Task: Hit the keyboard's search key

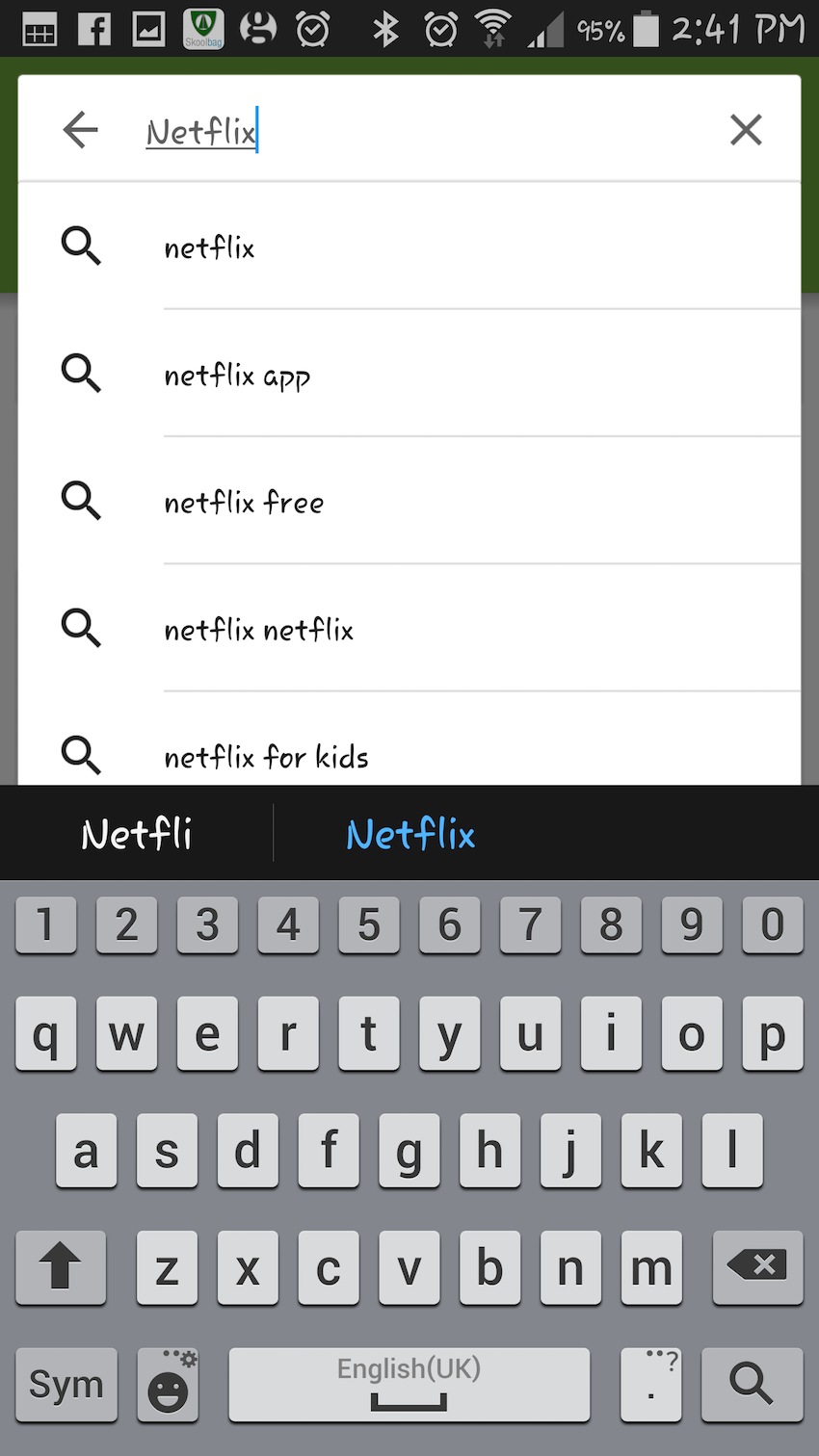Action: pyautogui.click(x=752, y=1385)
